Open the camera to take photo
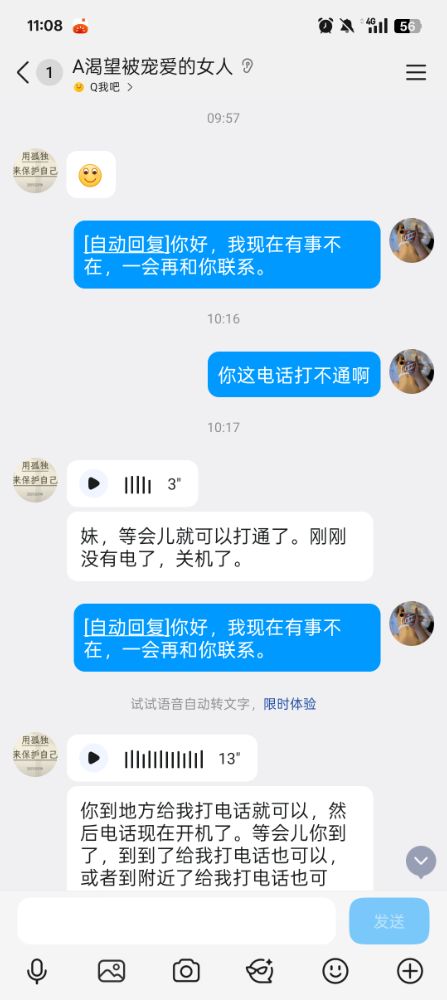447x1000 pixels. [186, 971]
